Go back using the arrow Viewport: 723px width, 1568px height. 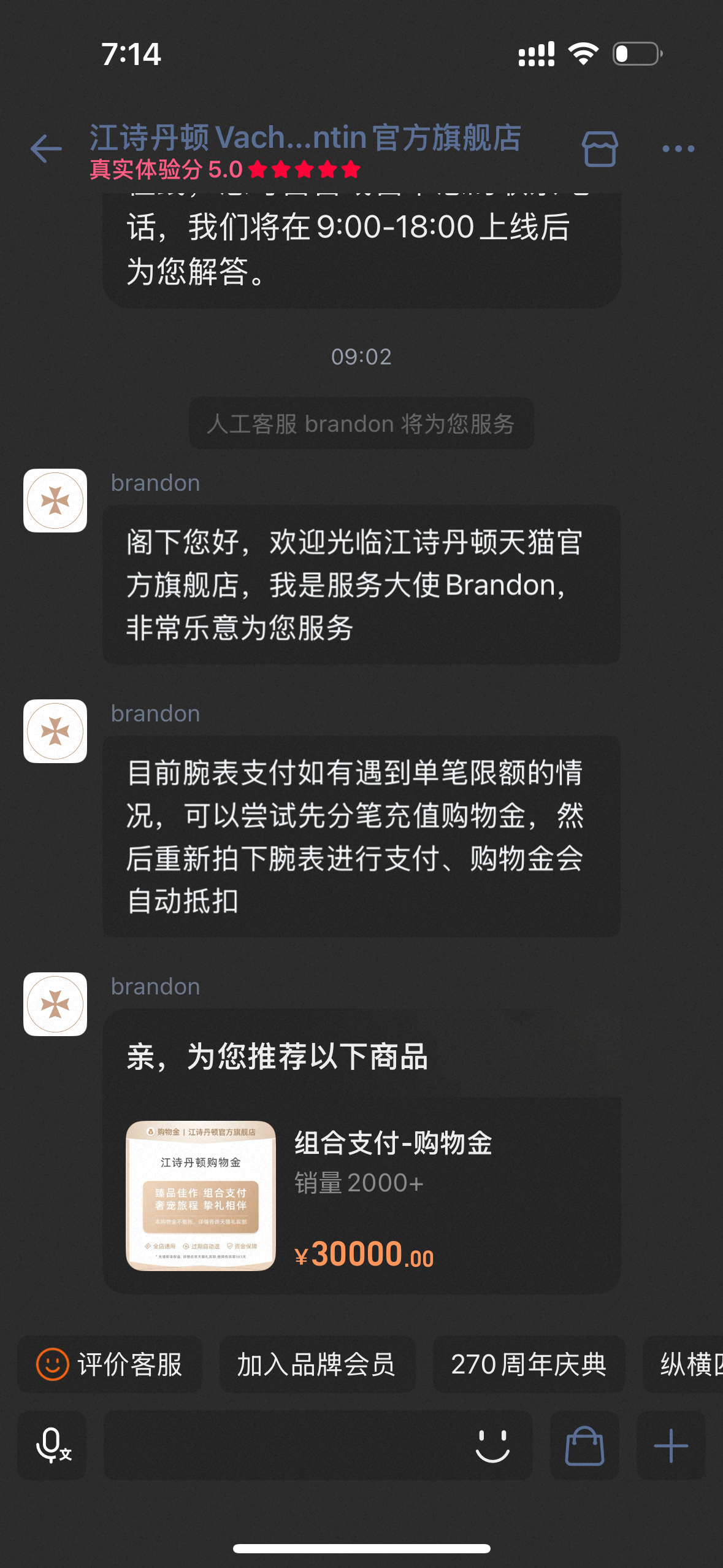click(47, 148)
